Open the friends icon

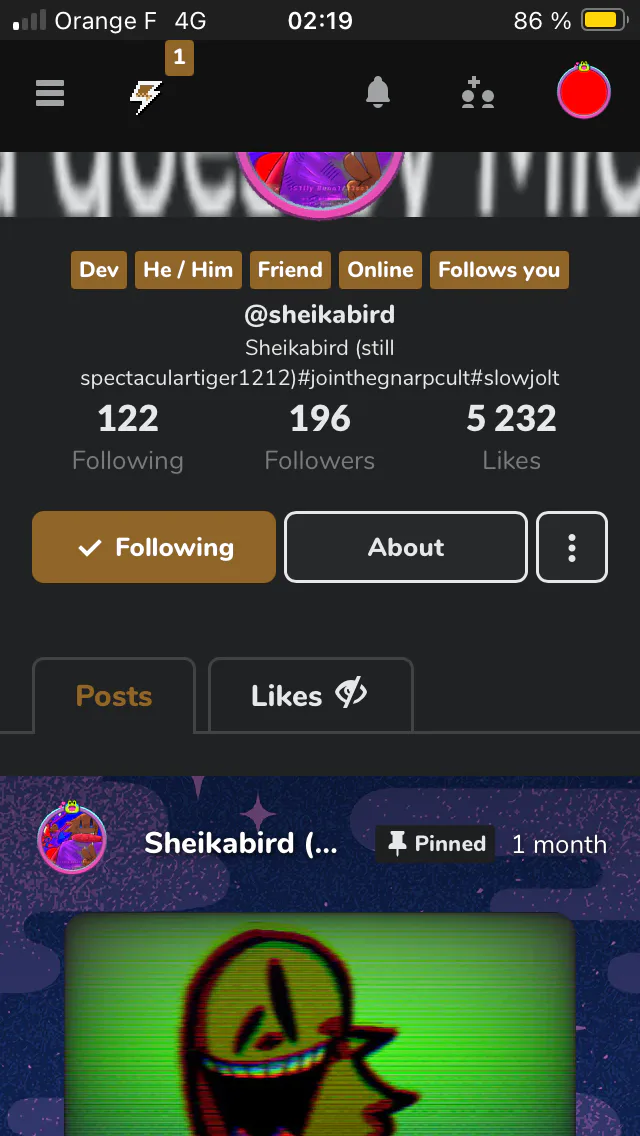click(478, 93)
